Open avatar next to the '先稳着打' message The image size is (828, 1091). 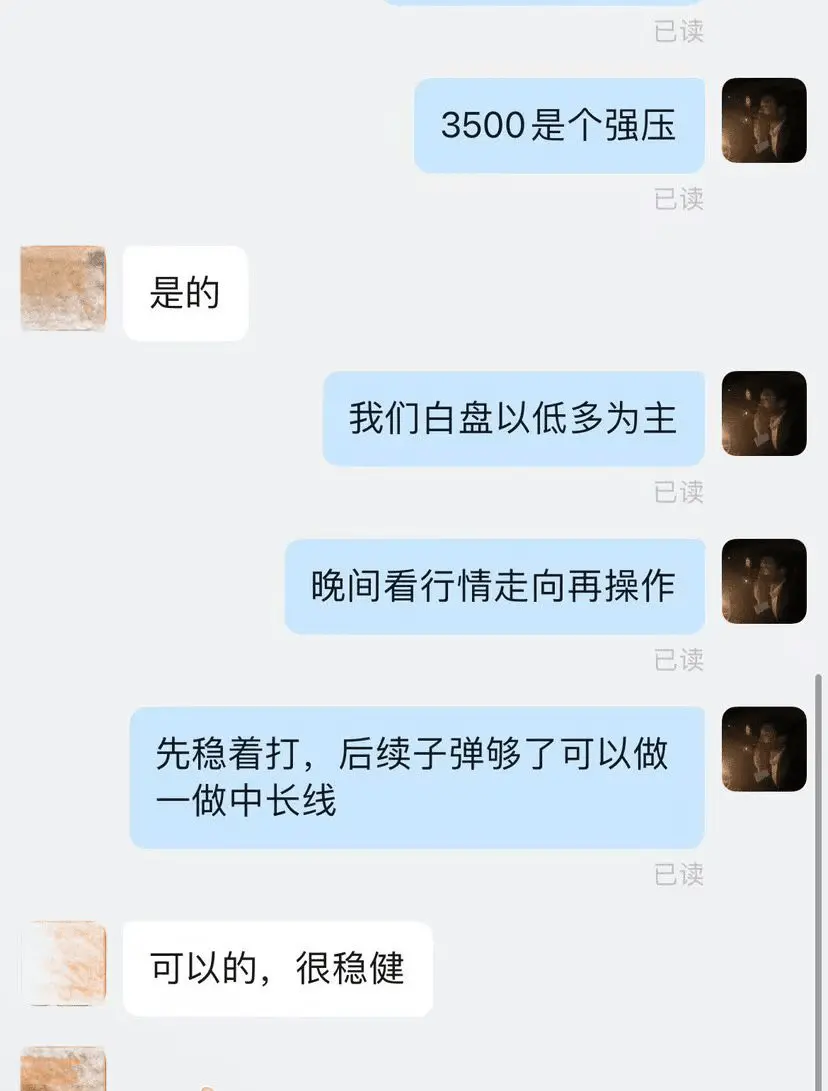[x=763, y=748]
